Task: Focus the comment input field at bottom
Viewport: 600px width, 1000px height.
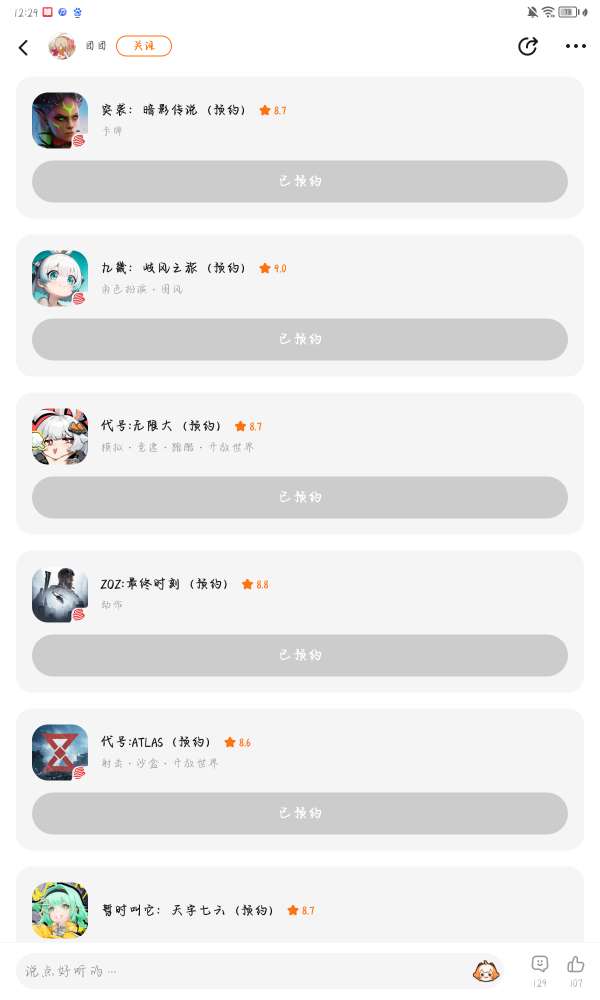Action: tap(242, 971)
